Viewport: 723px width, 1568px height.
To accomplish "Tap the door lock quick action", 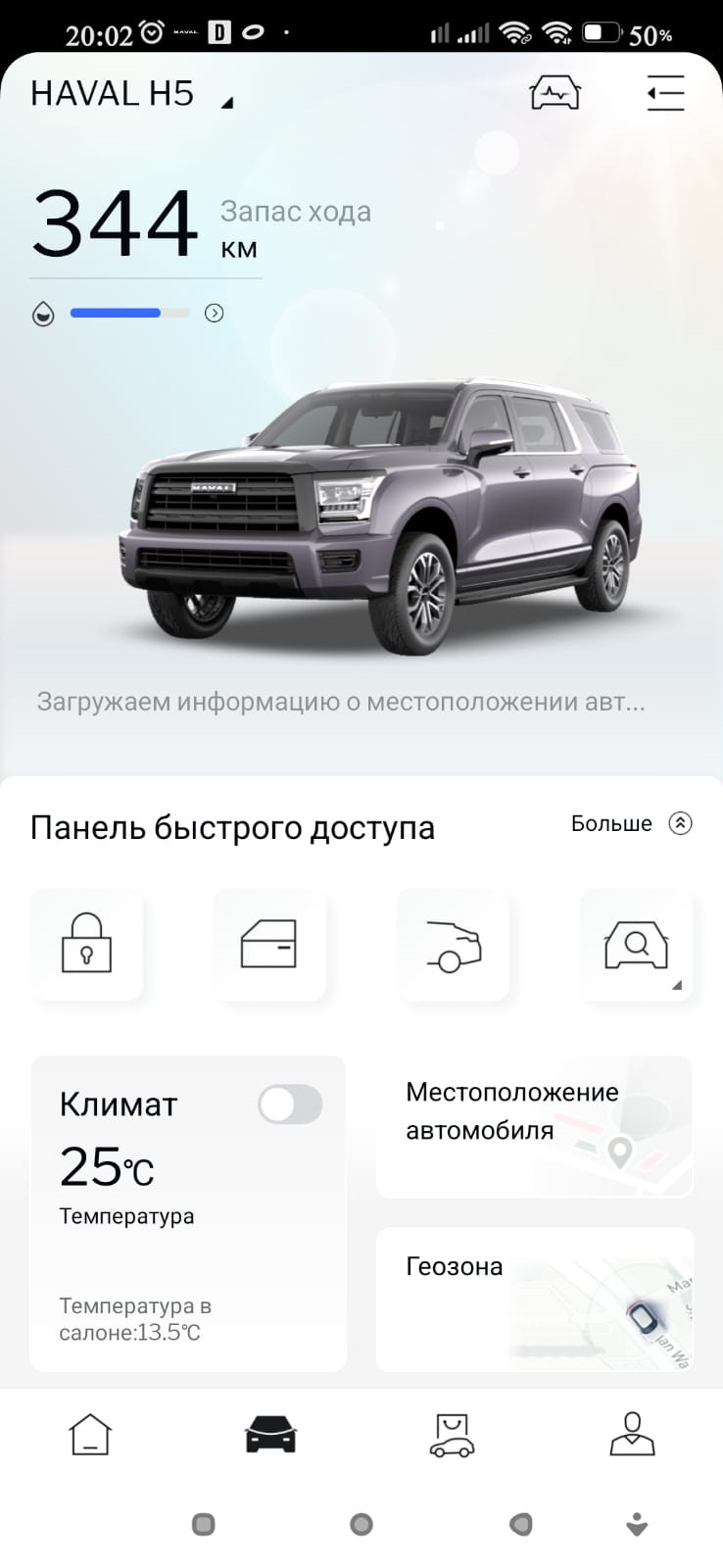I will tap(87, 944).
